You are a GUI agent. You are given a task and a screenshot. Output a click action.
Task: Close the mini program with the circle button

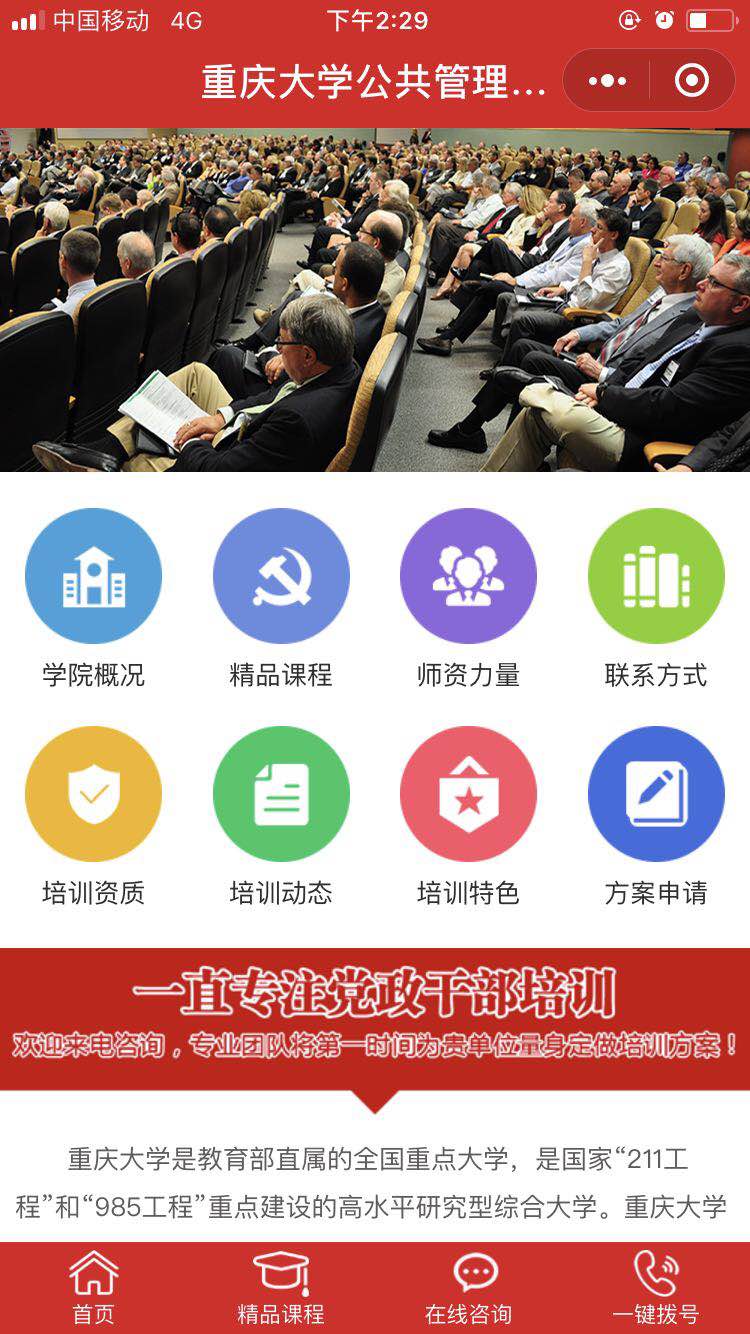692,81
